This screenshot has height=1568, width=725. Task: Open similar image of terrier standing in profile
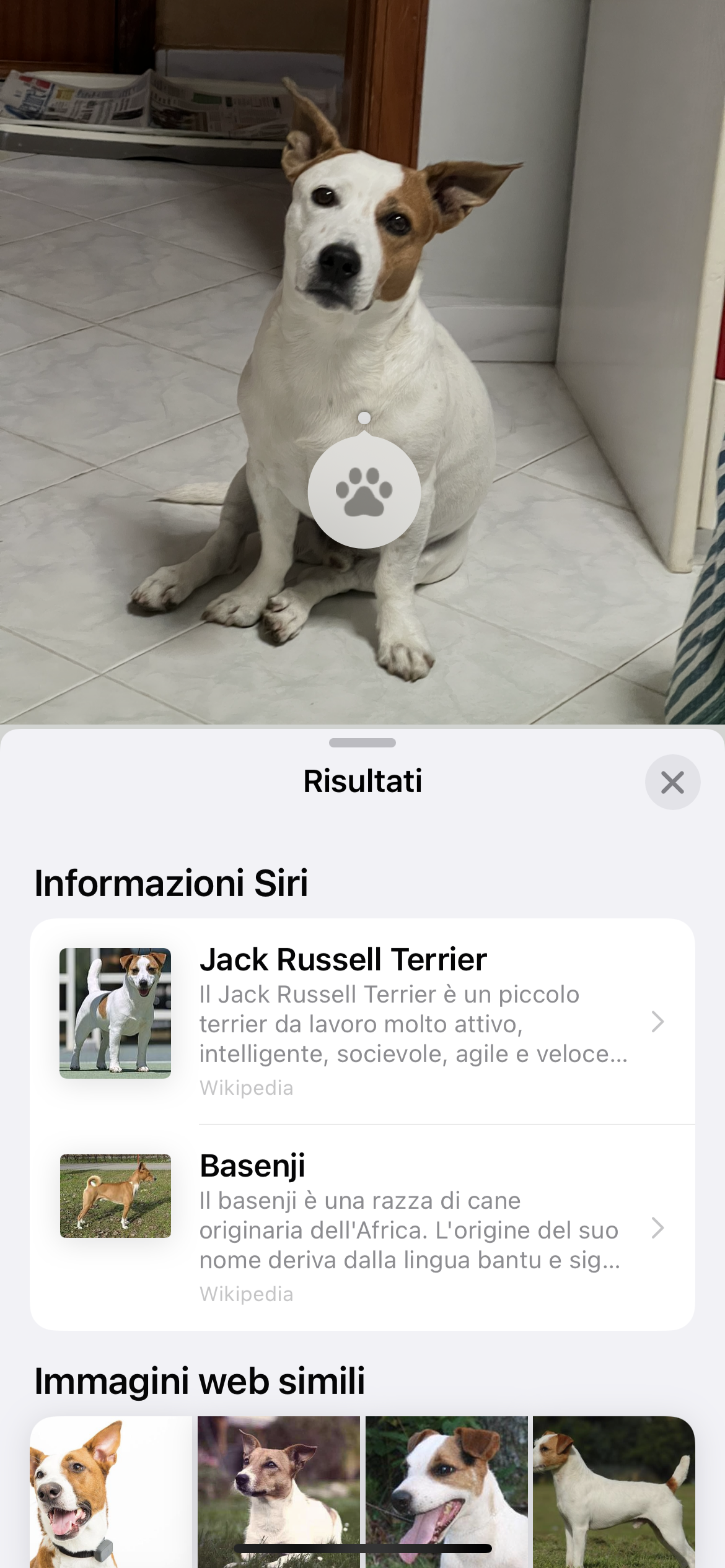(614, 1492)
